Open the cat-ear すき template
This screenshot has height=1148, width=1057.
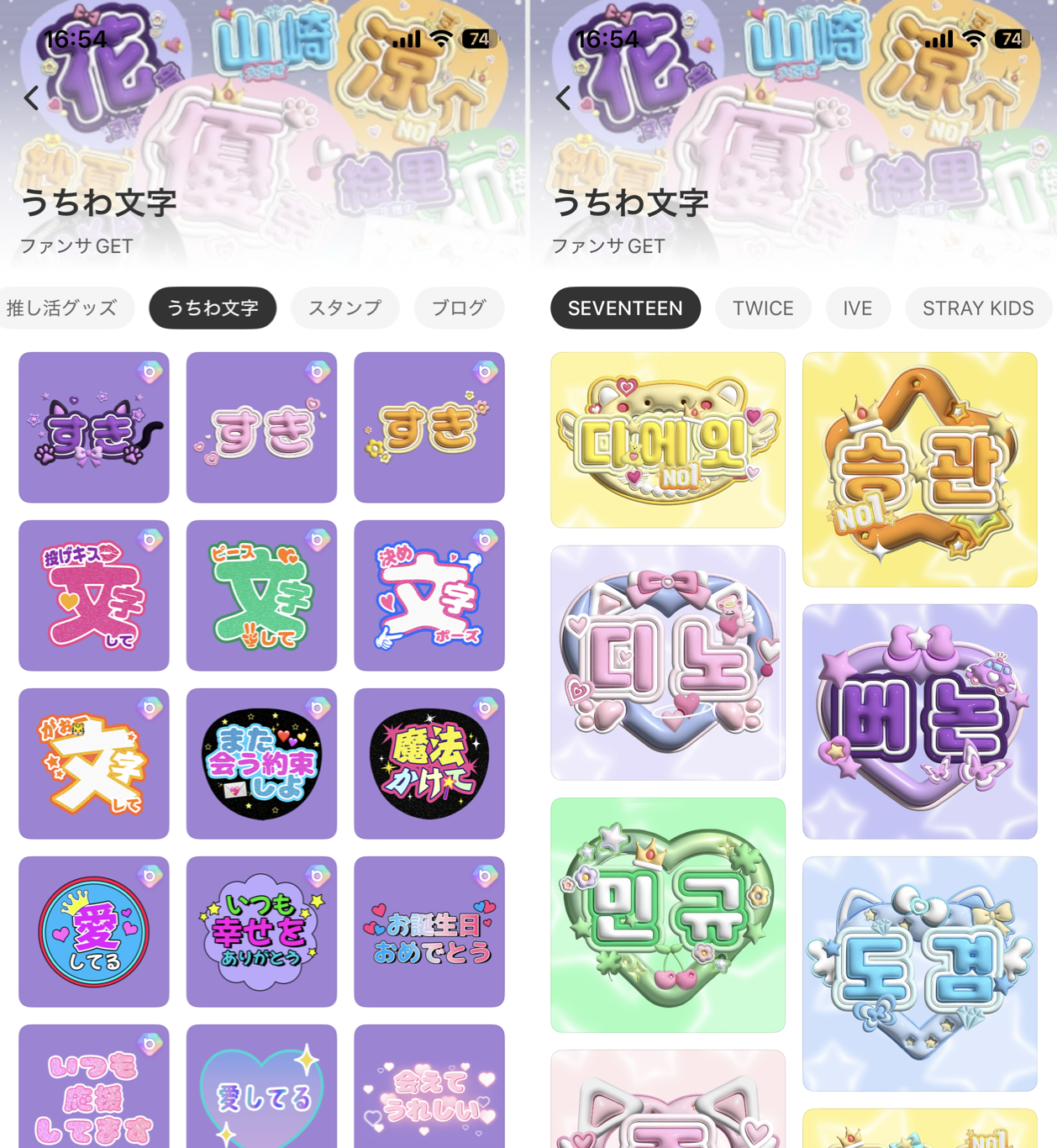coord(94,428)
